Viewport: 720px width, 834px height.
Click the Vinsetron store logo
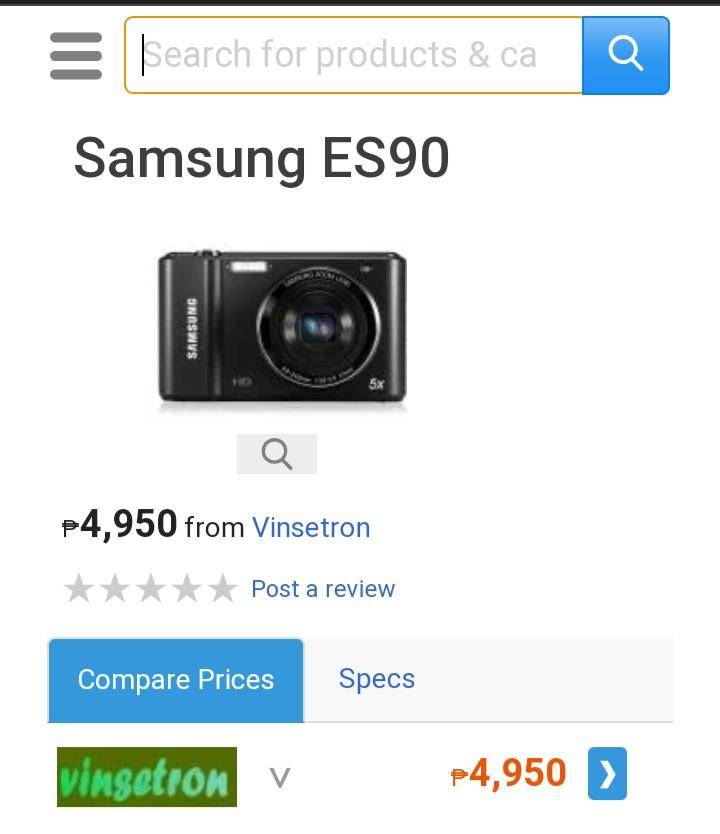click(146, 777)
